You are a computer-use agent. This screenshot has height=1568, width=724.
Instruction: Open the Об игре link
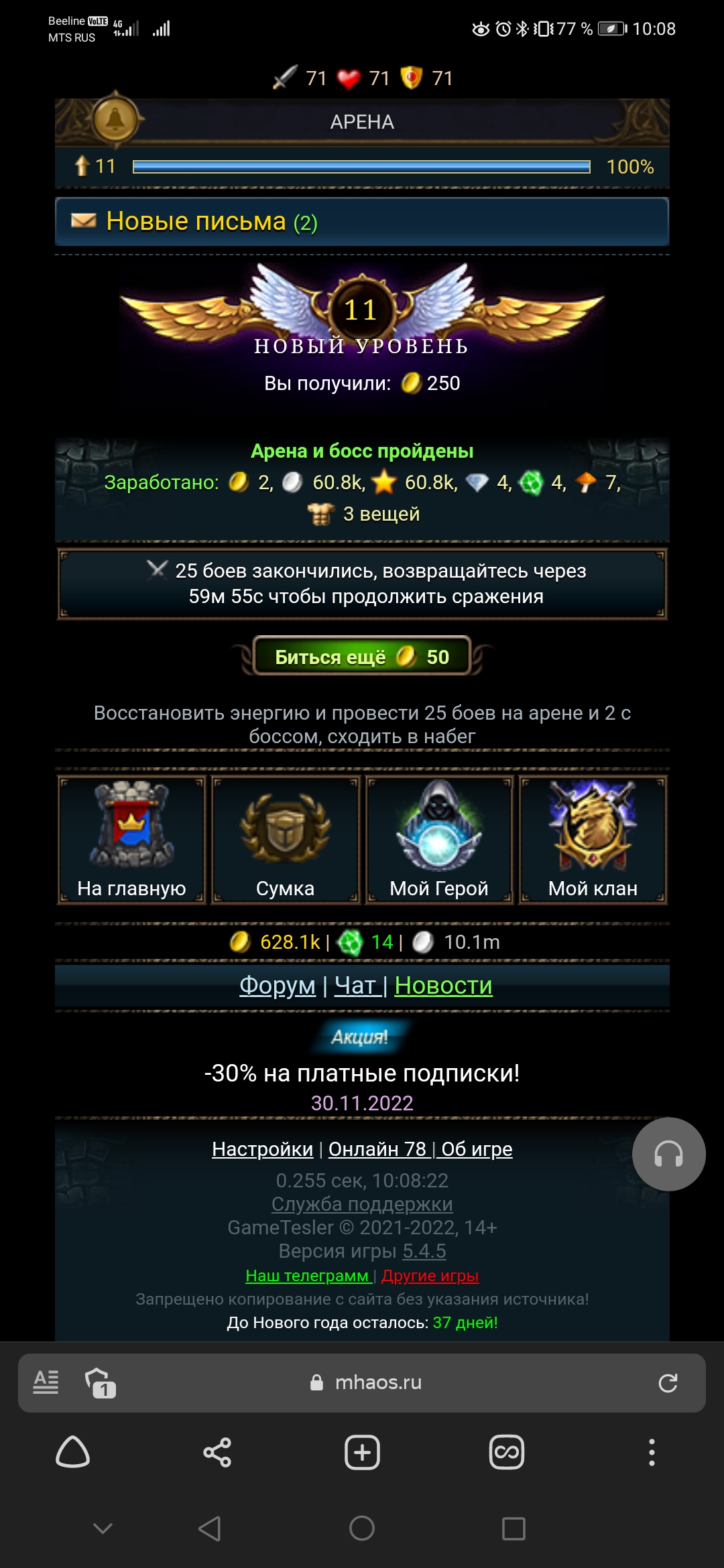pos(477,1149)
